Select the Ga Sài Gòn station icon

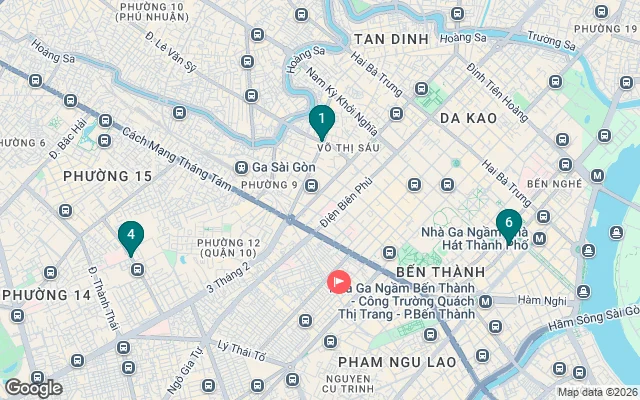click(x=241, y=167)
